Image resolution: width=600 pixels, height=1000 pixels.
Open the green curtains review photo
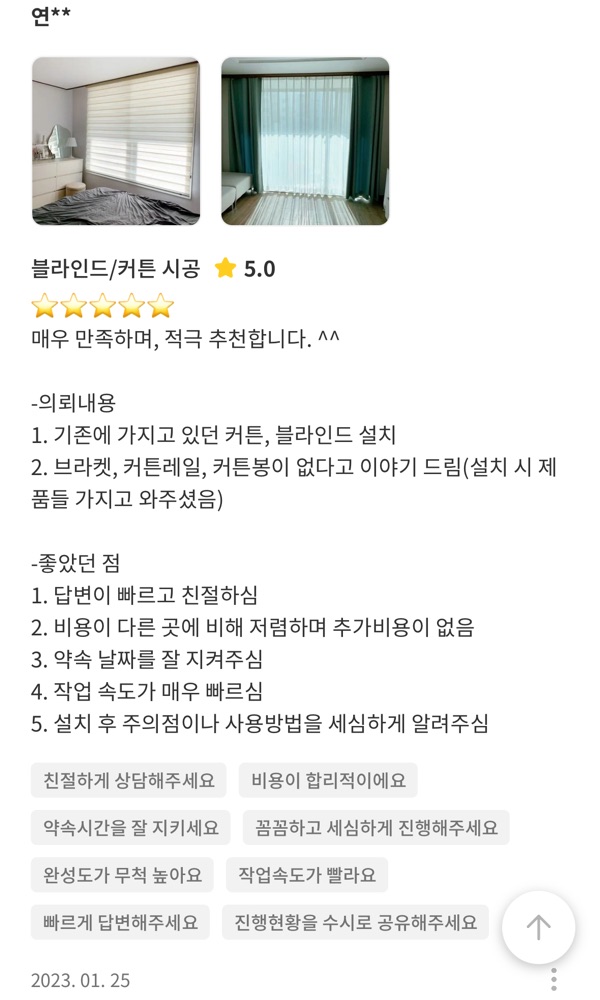click(305, 141)
